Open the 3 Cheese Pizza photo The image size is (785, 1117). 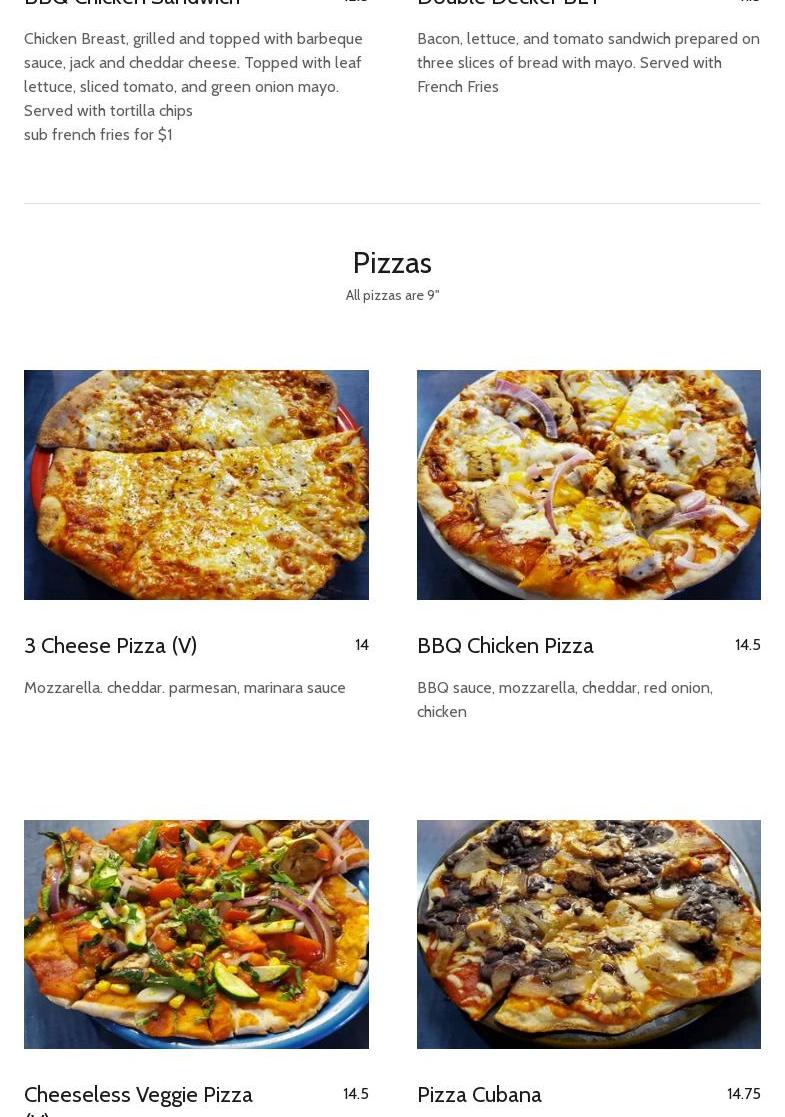196,485
